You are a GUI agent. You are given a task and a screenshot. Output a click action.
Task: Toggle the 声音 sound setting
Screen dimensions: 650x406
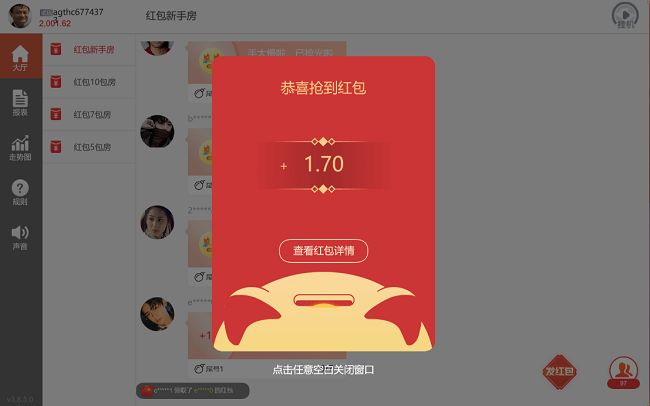[x=20, y=237]
